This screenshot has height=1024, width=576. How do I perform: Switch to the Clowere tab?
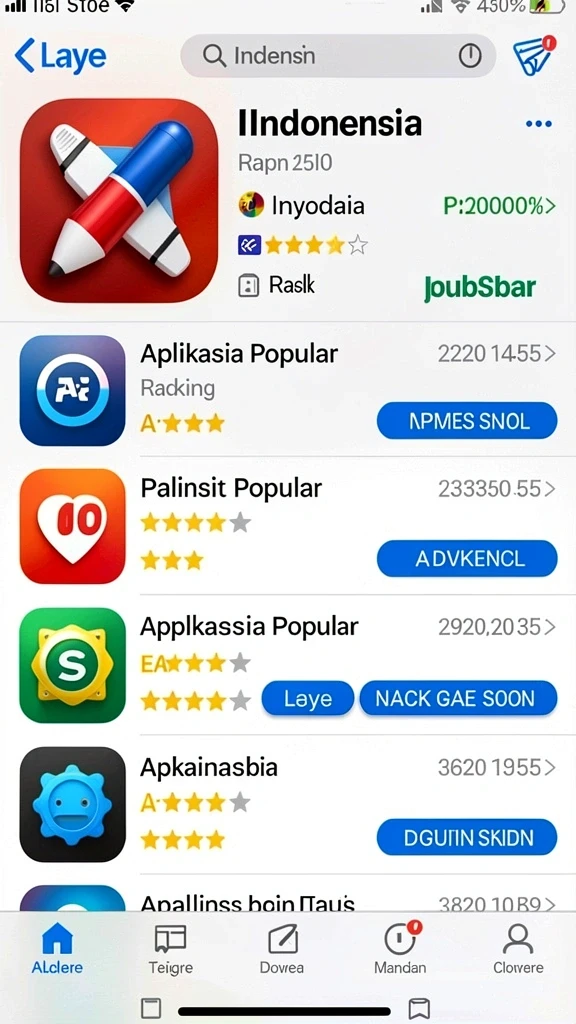[x=518, y=948]
